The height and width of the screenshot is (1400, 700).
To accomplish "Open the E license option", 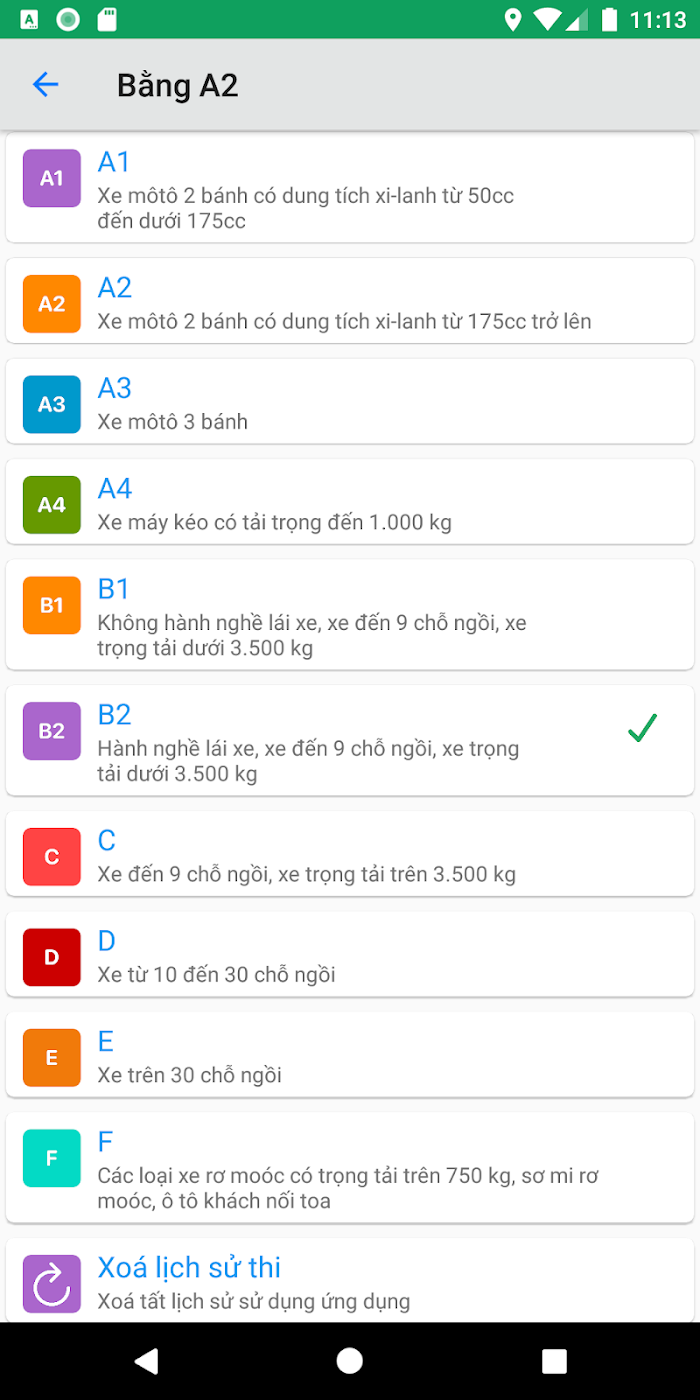I will (x=350, y=1055).
